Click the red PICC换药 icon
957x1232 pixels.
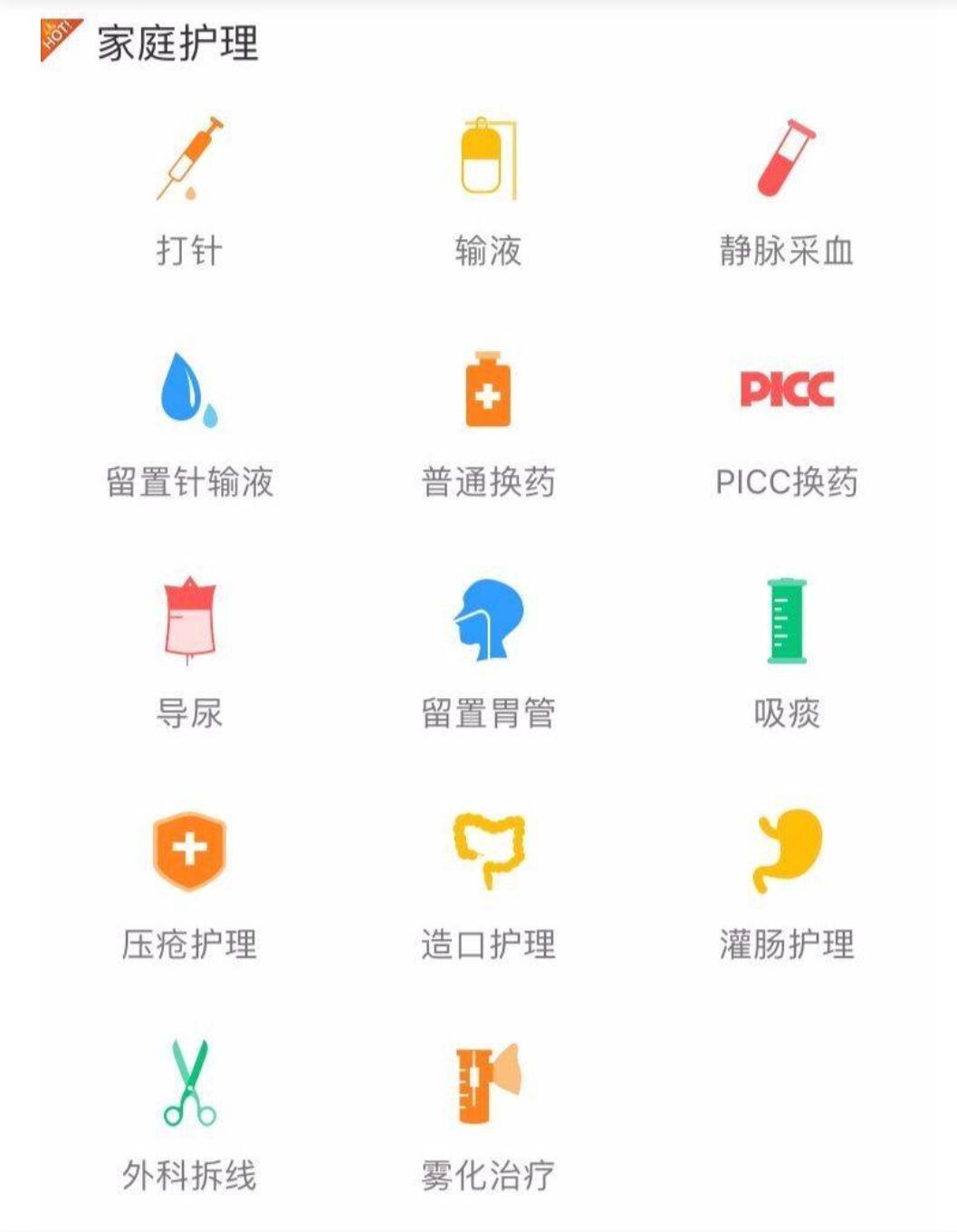click(788, 391)
